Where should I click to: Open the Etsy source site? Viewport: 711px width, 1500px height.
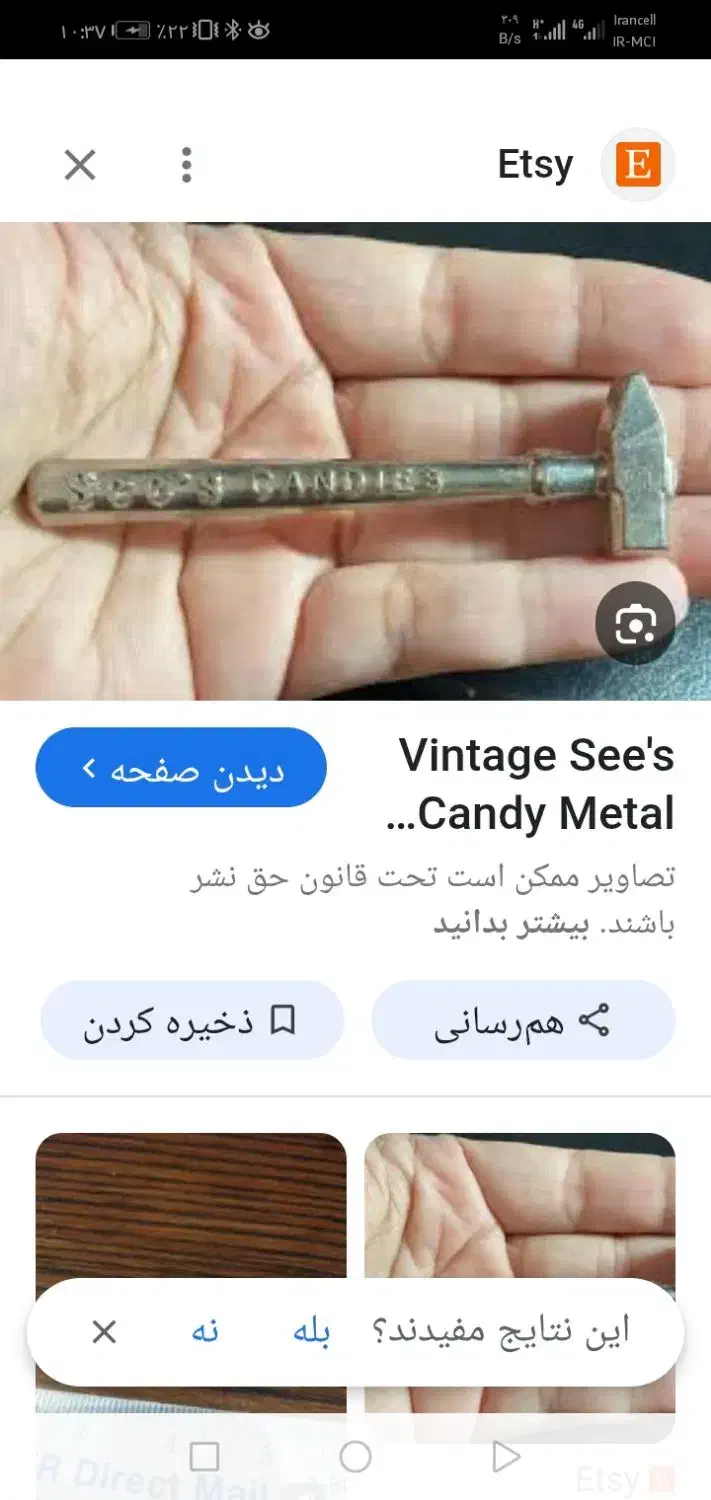click(x=586, y=165)
